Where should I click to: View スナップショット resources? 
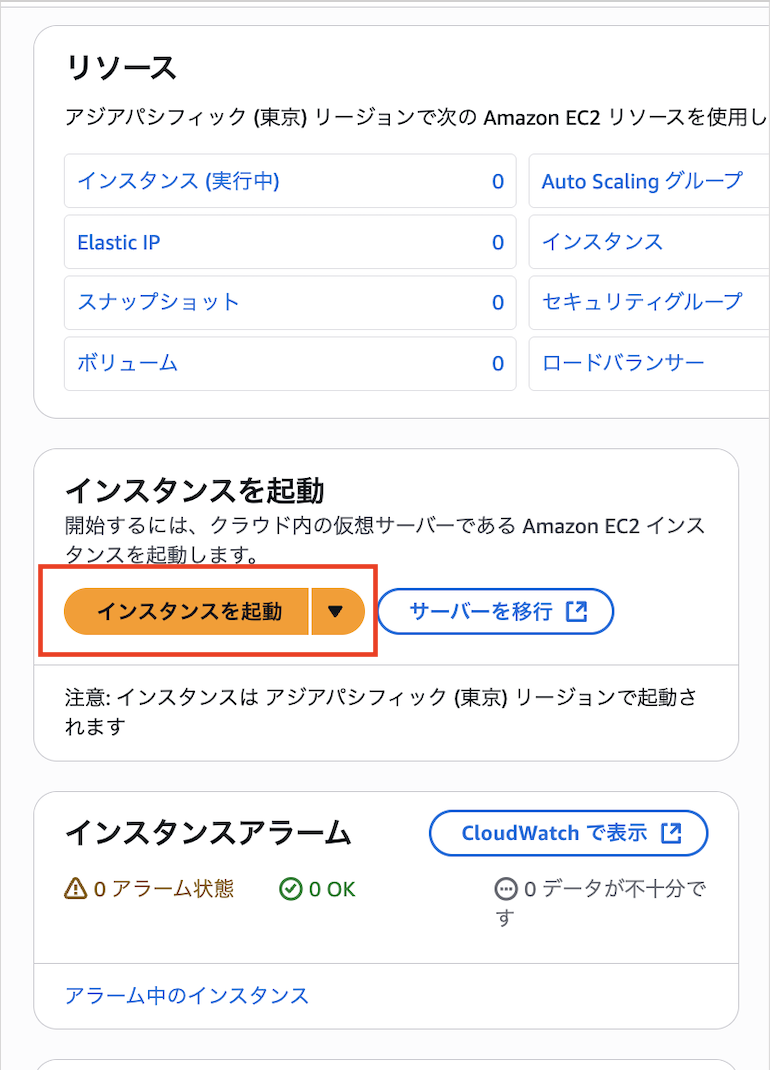(x=158, y=302)
